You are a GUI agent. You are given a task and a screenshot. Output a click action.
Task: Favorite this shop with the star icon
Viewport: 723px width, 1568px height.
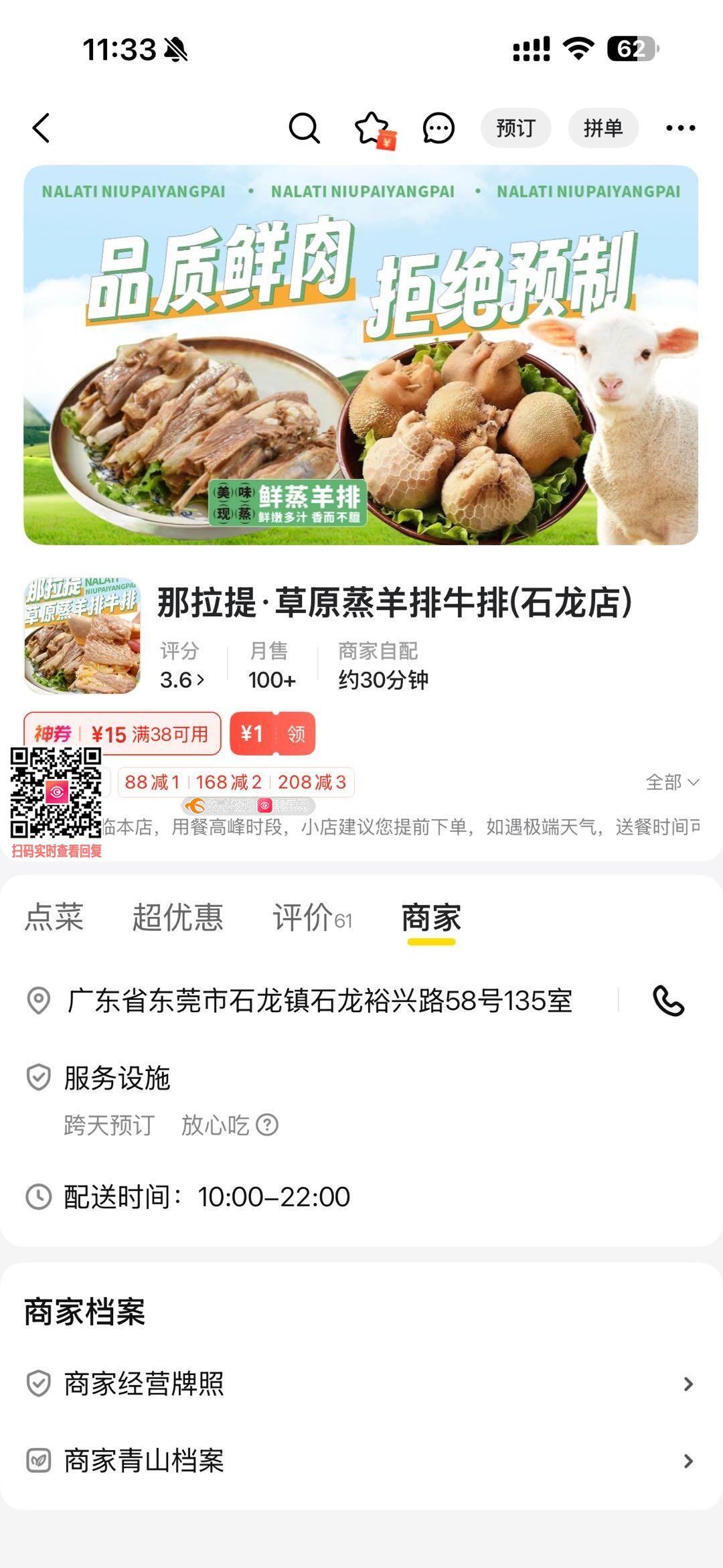click(x=373, y=129)
